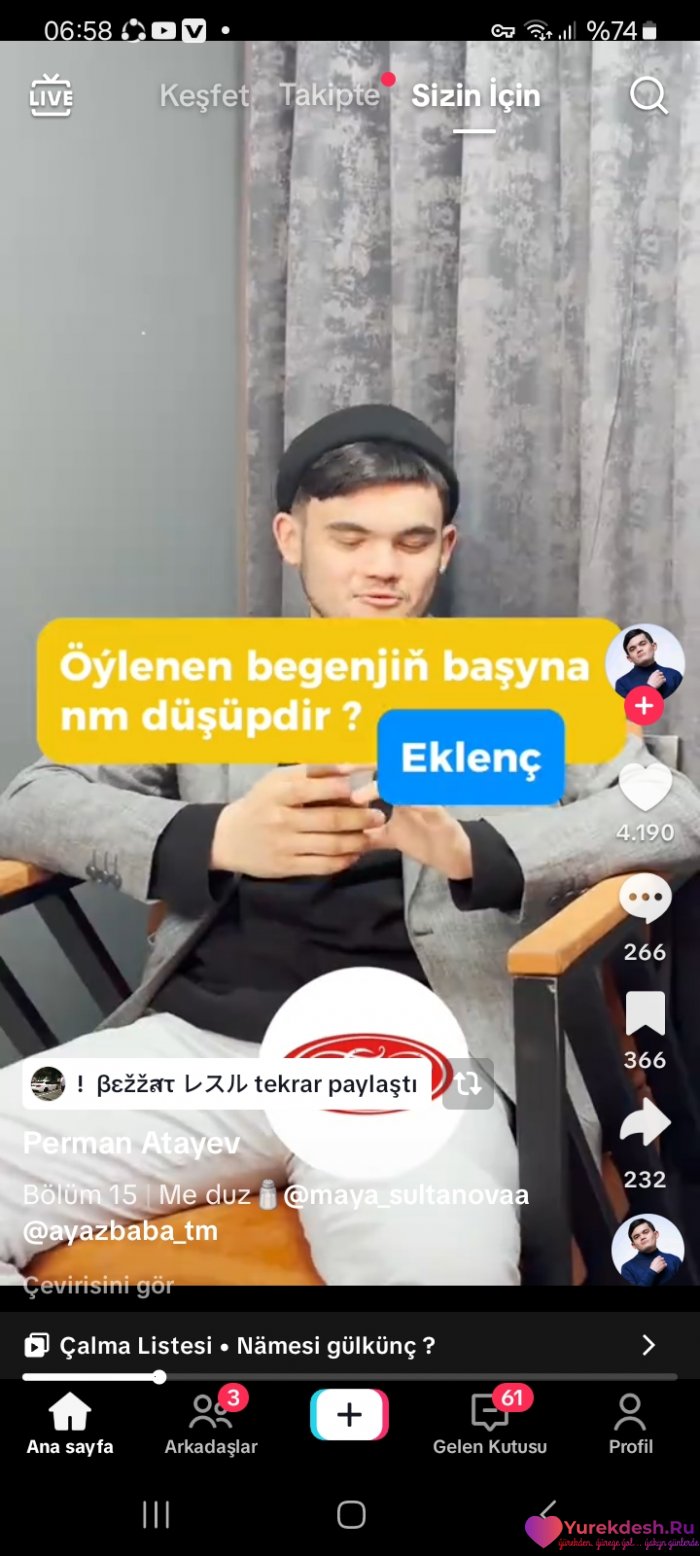Image resolution: width=700 pixels, height=1556 pixels.
Task: Open the @maya_sultanovaa mention
Action: tap(406, 1195)
